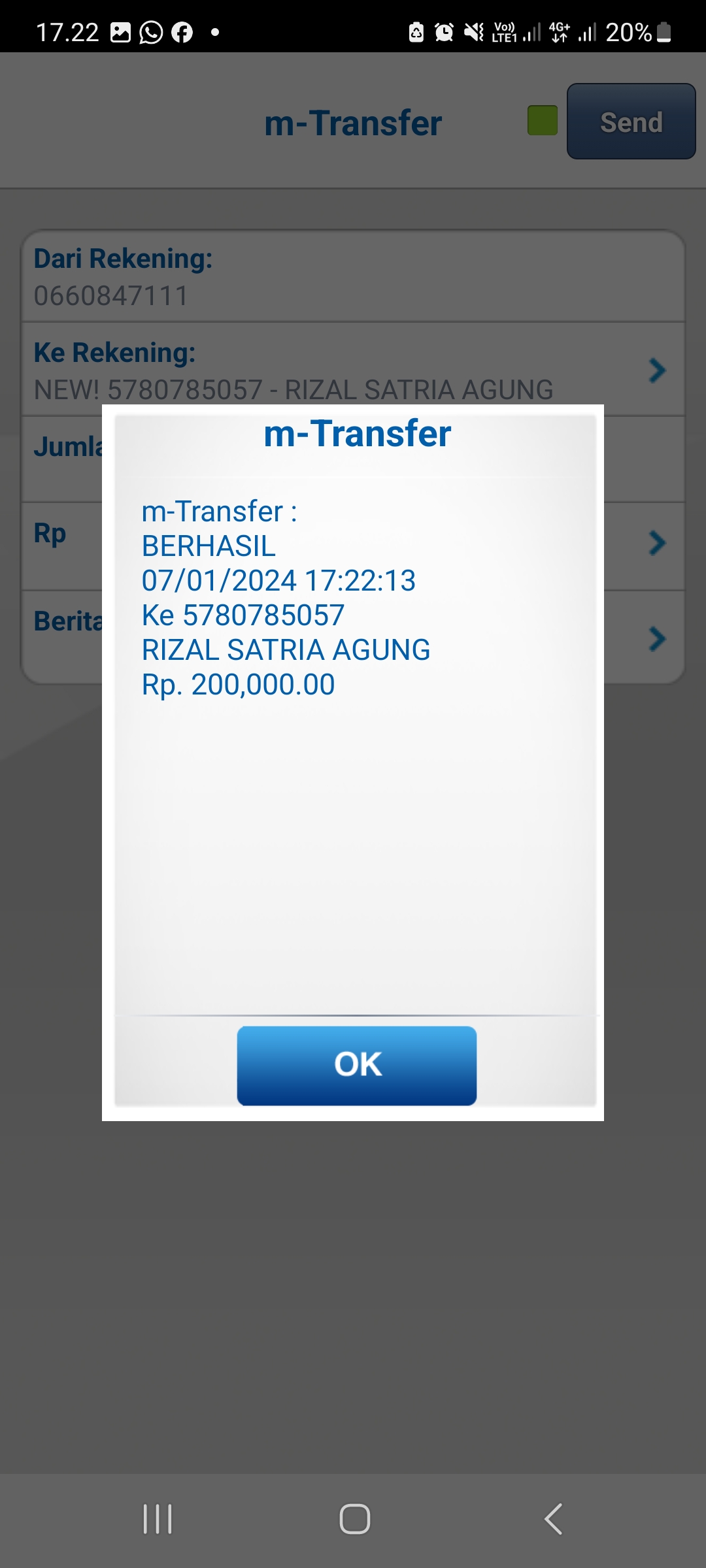Open the Rp amount field chevron

point(656,543)
